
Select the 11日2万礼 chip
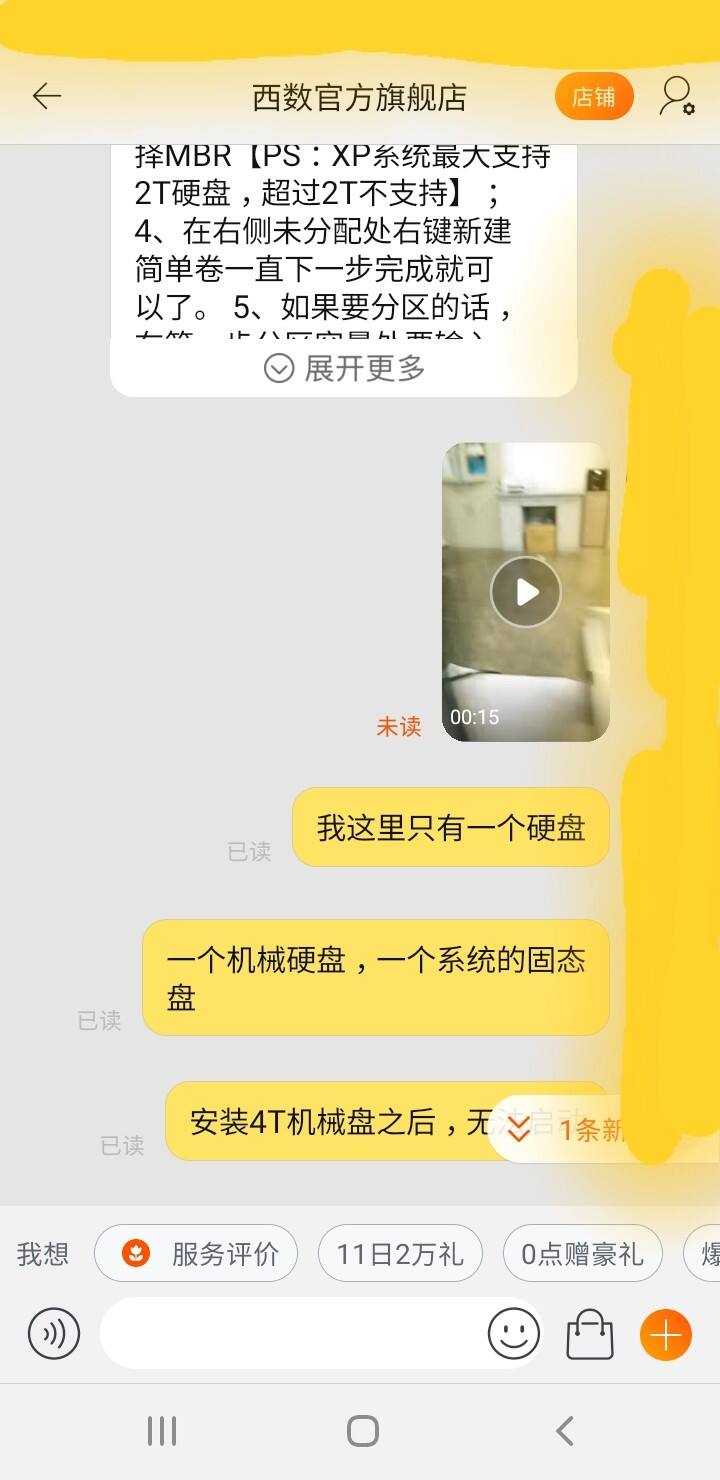coord(400,1253)
